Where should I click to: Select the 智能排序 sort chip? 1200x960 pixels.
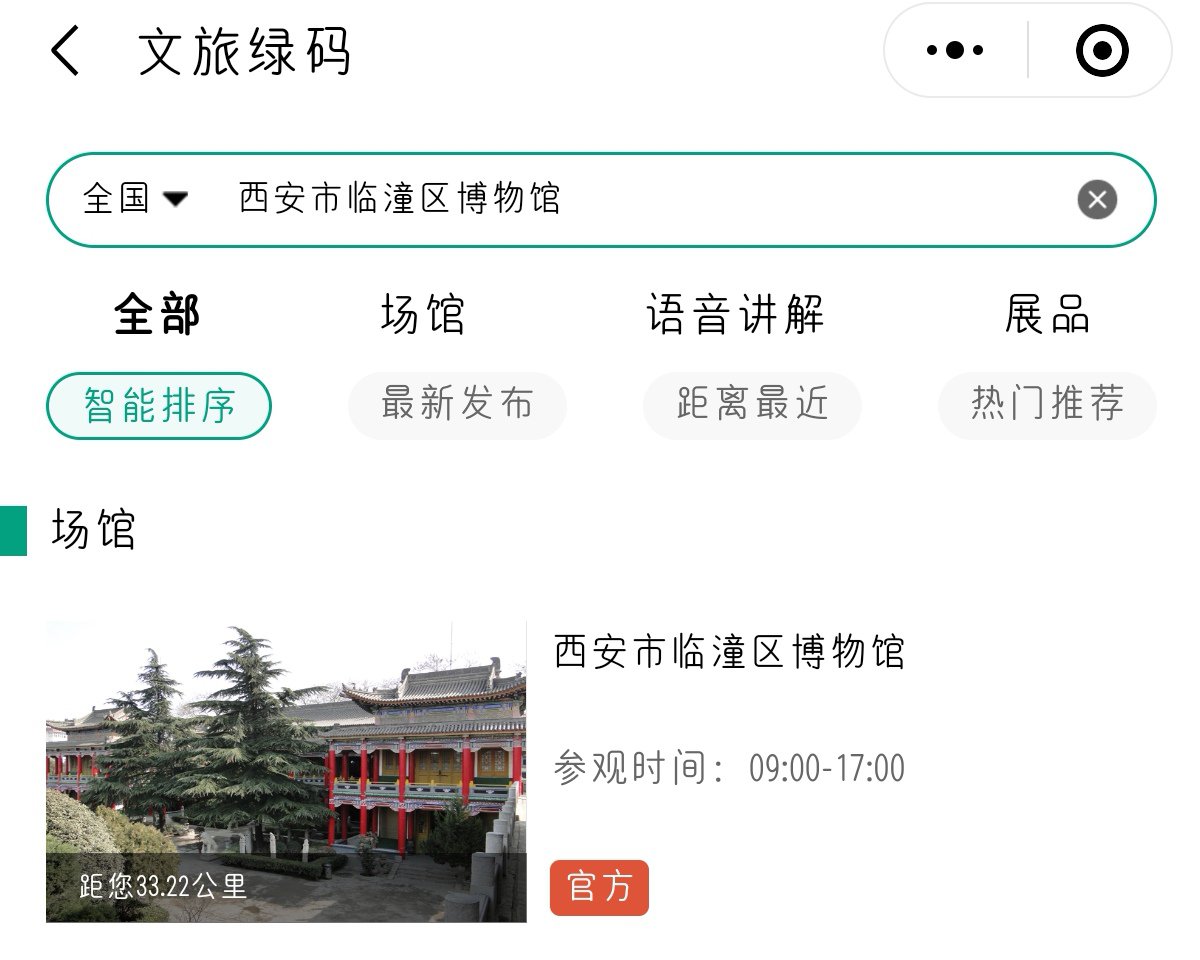tap(159, 405)
